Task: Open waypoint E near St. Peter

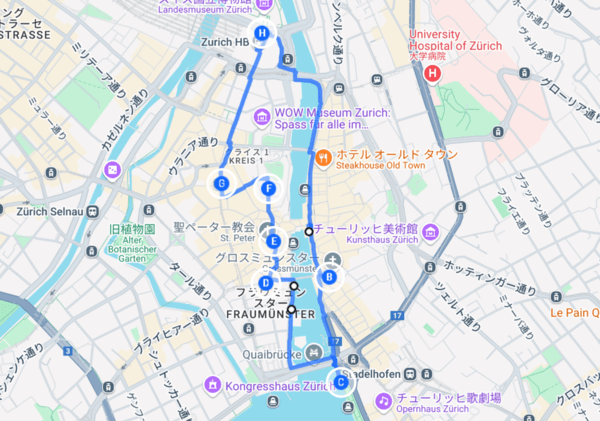Action: [x=273, y=240]
